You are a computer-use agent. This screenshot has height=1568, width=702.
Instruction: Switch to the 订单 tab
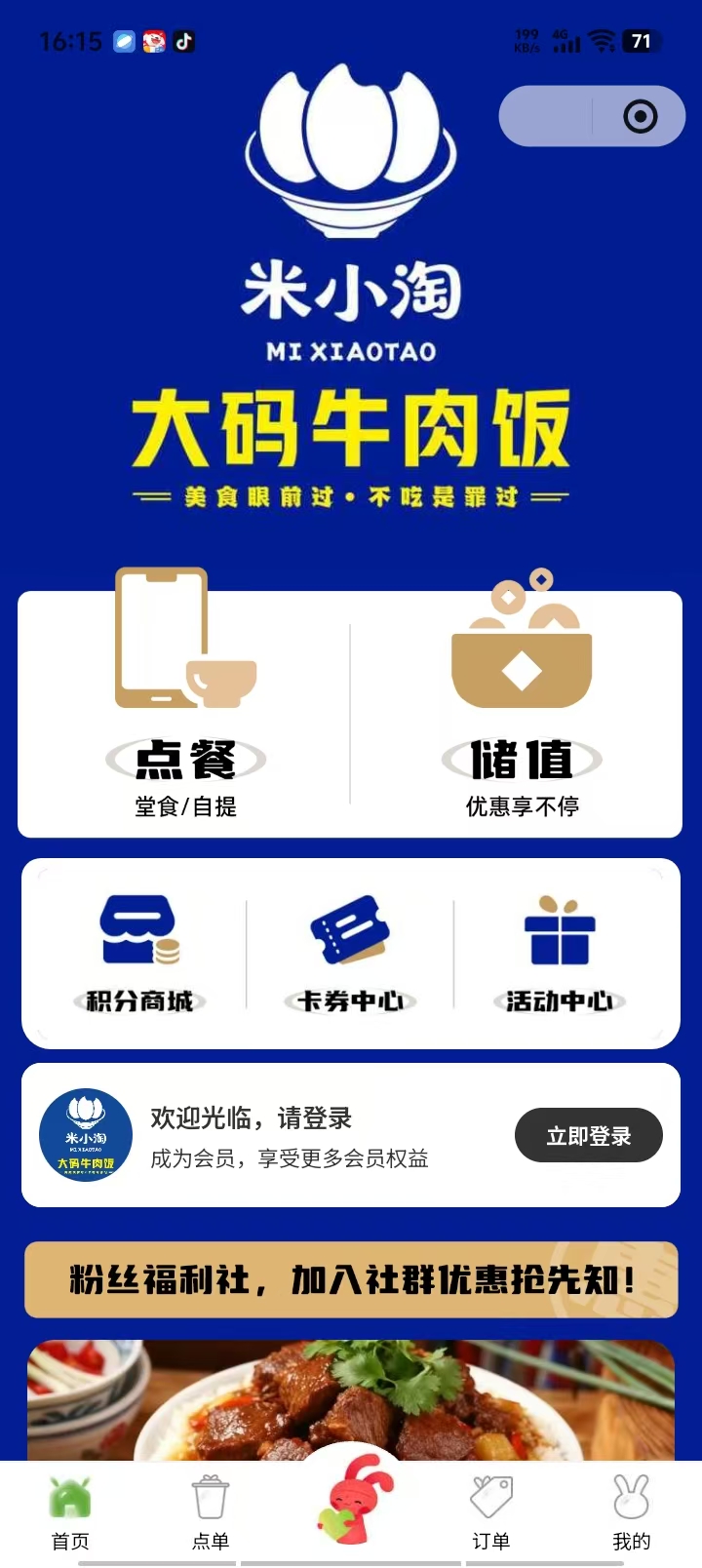[491, 1512]
